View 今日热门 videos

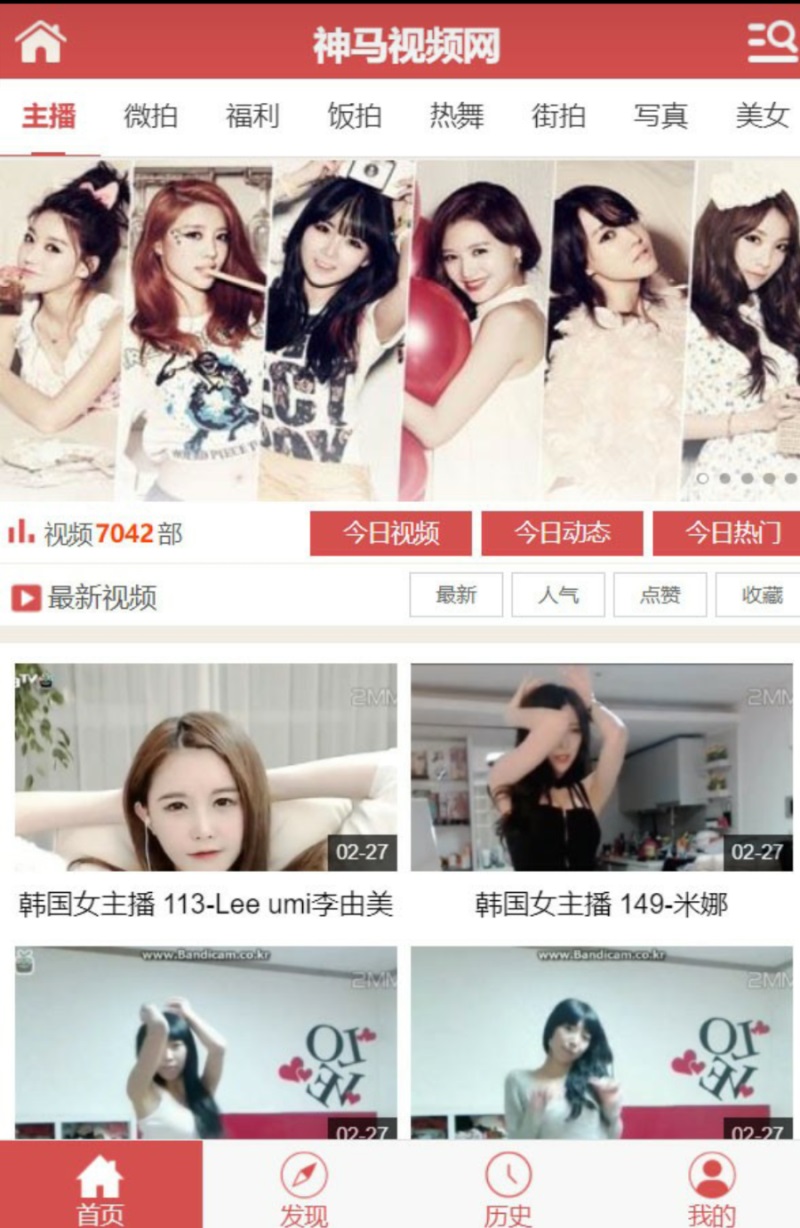(728, 533)
